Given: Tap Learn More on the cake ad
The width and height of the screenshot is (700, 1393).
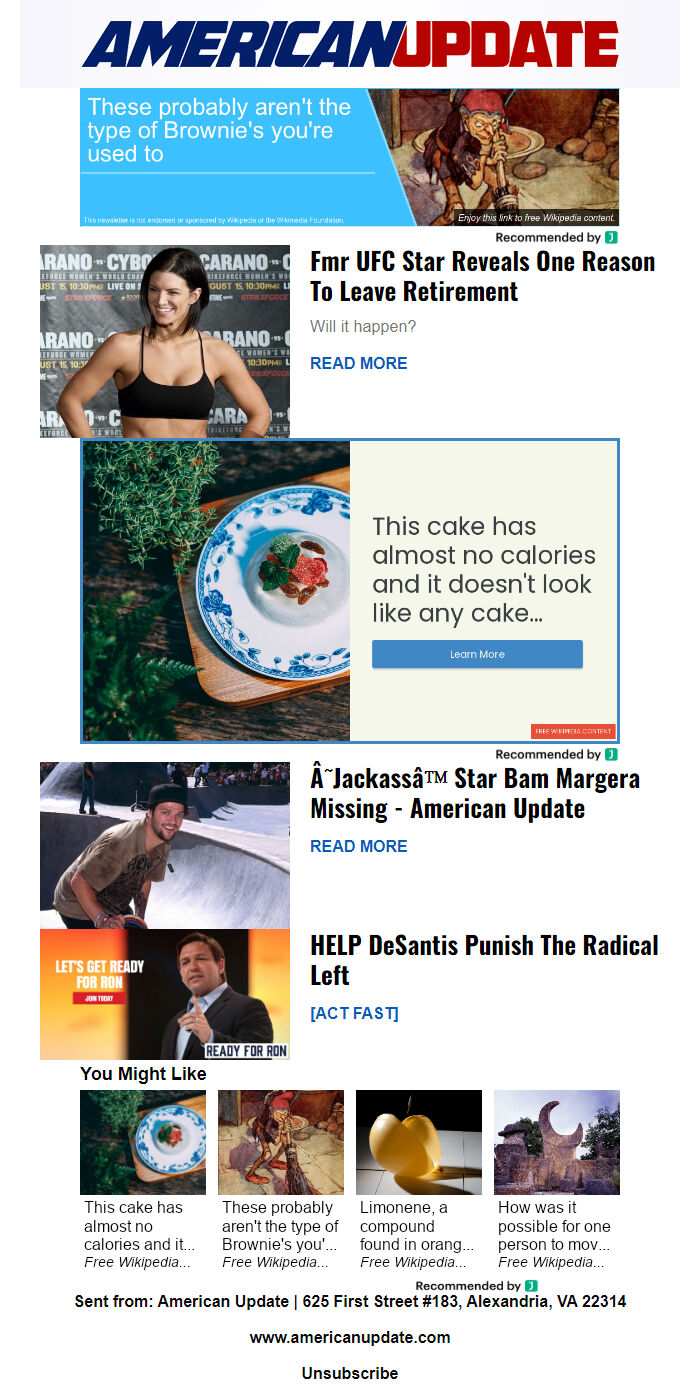Looking at the screenshot, I should click(x=477, y=654).
